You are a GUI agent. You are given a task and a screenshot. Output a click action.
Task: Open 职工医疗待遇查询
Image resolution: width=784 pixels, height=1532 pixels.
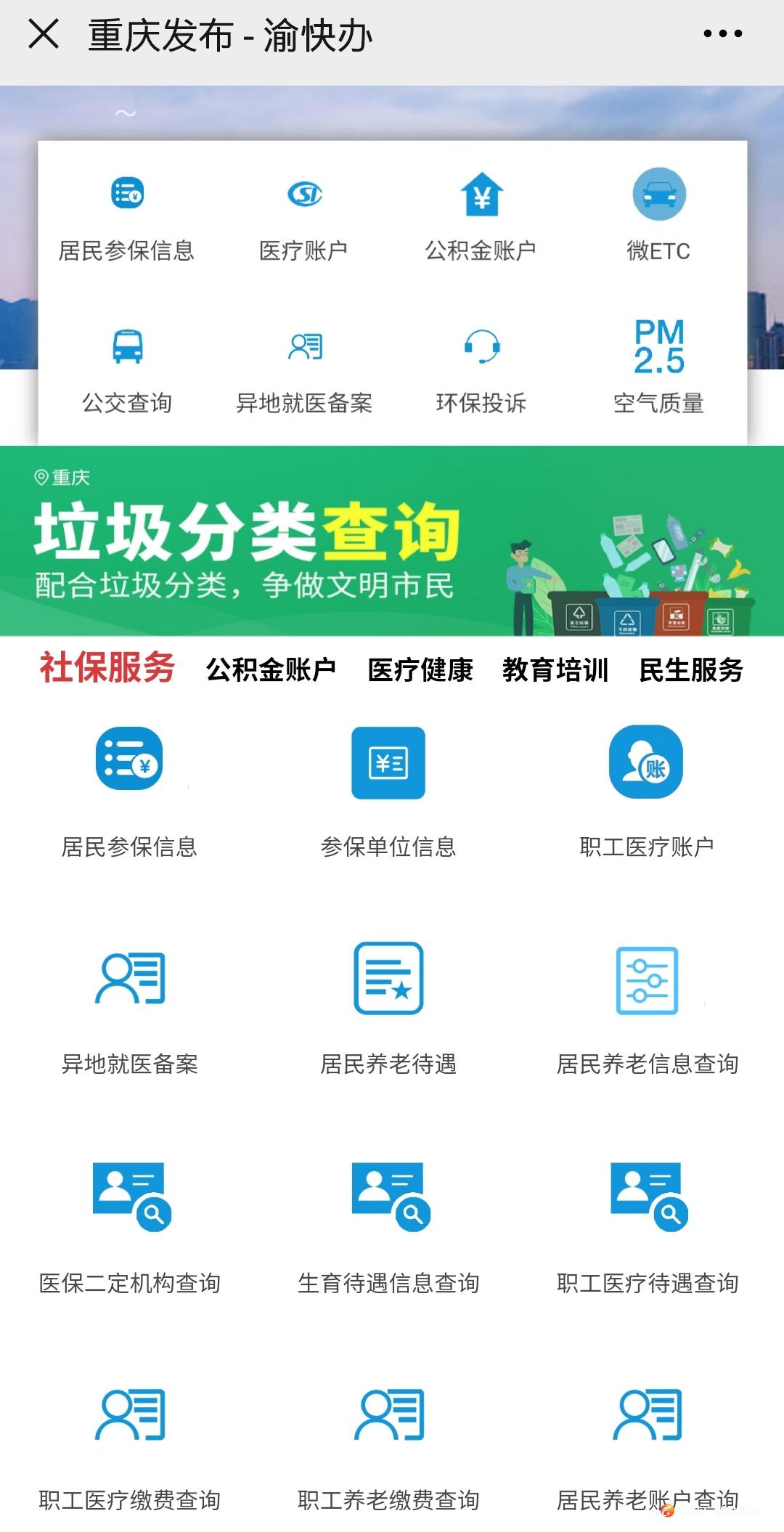click(x=647, y=1227)
